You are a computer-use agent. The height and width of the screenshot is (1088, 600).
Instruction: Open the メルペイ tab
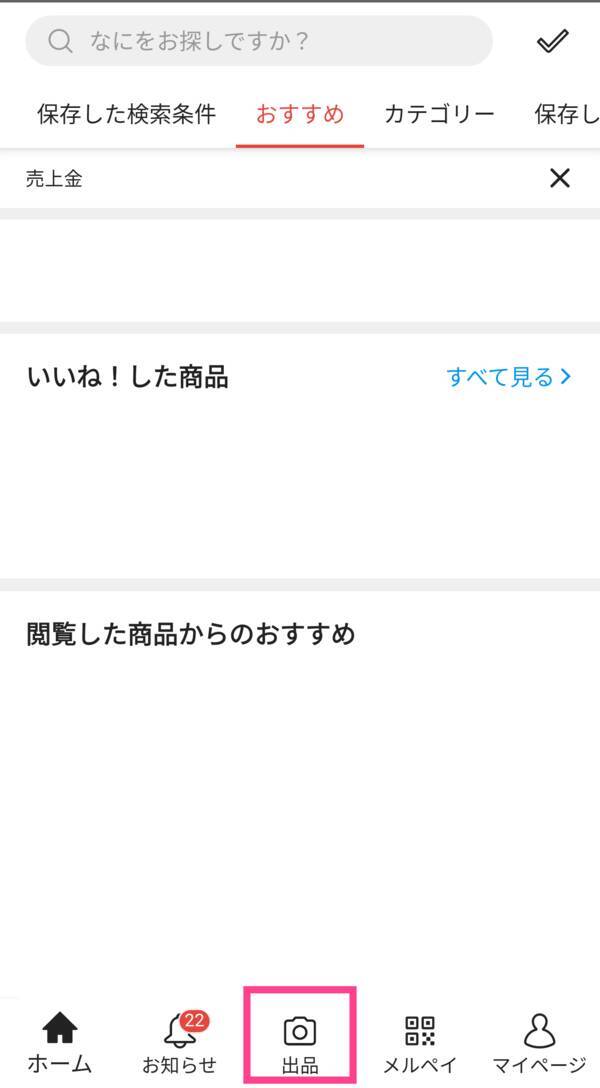[419, 1041]
